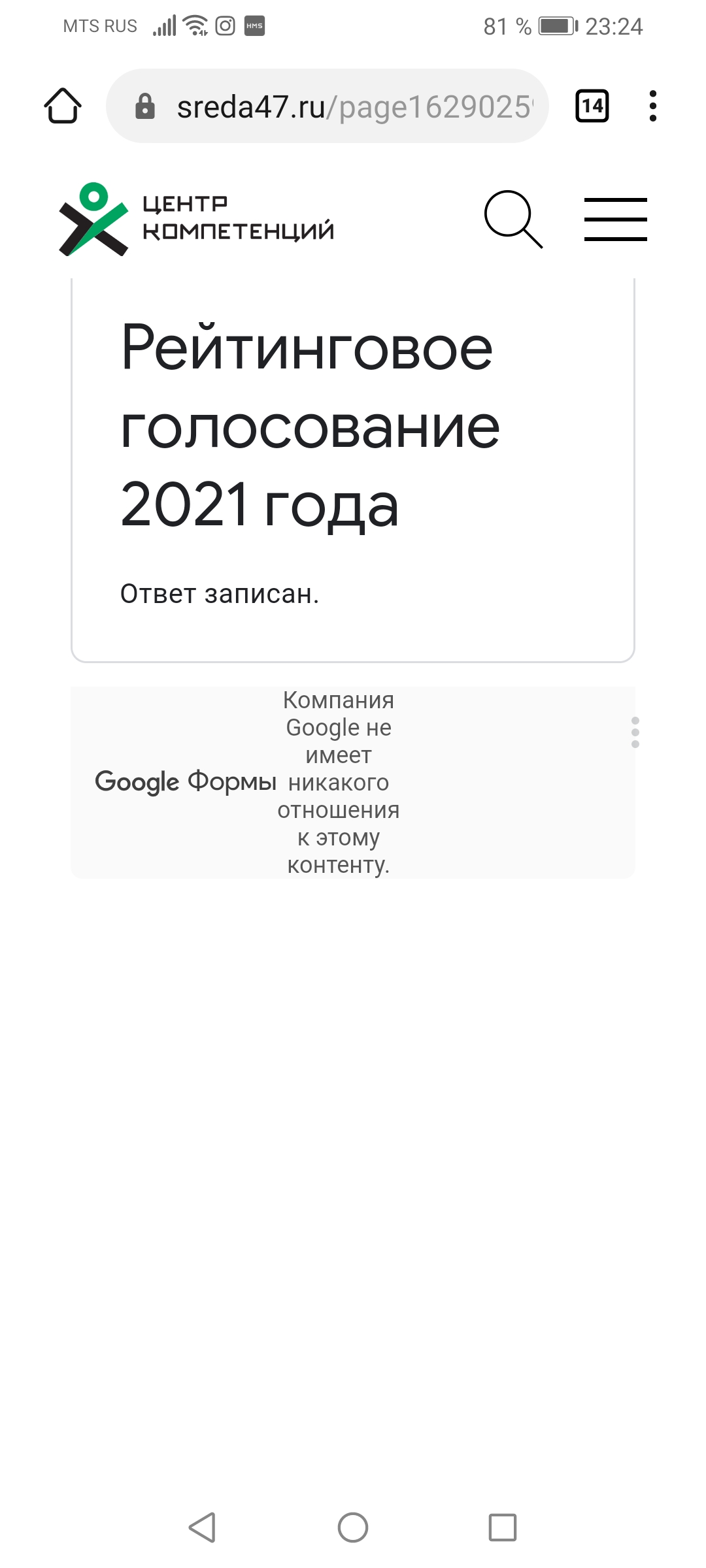Open the site search magnifier

(513, 219)
